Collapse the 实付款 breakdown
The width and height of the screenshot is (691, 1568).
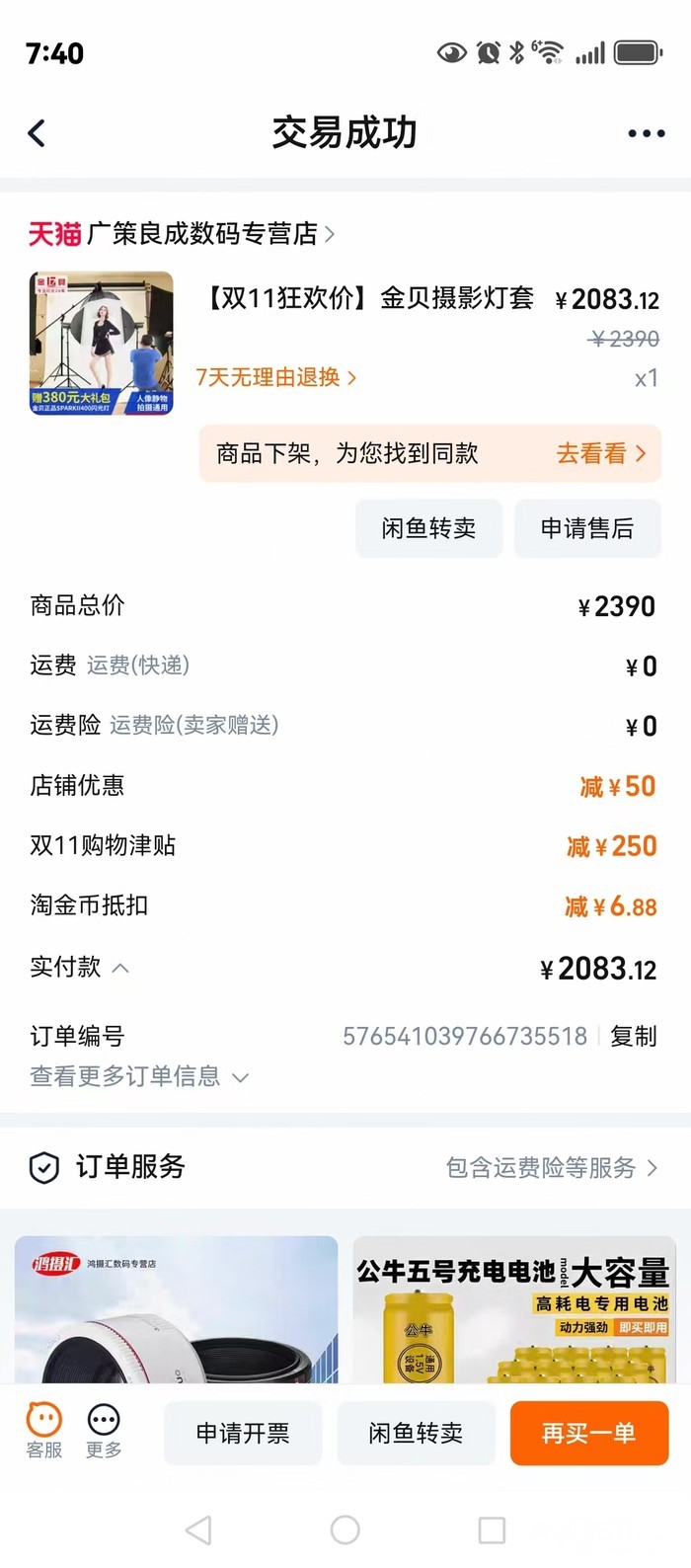tap(120, 969)
